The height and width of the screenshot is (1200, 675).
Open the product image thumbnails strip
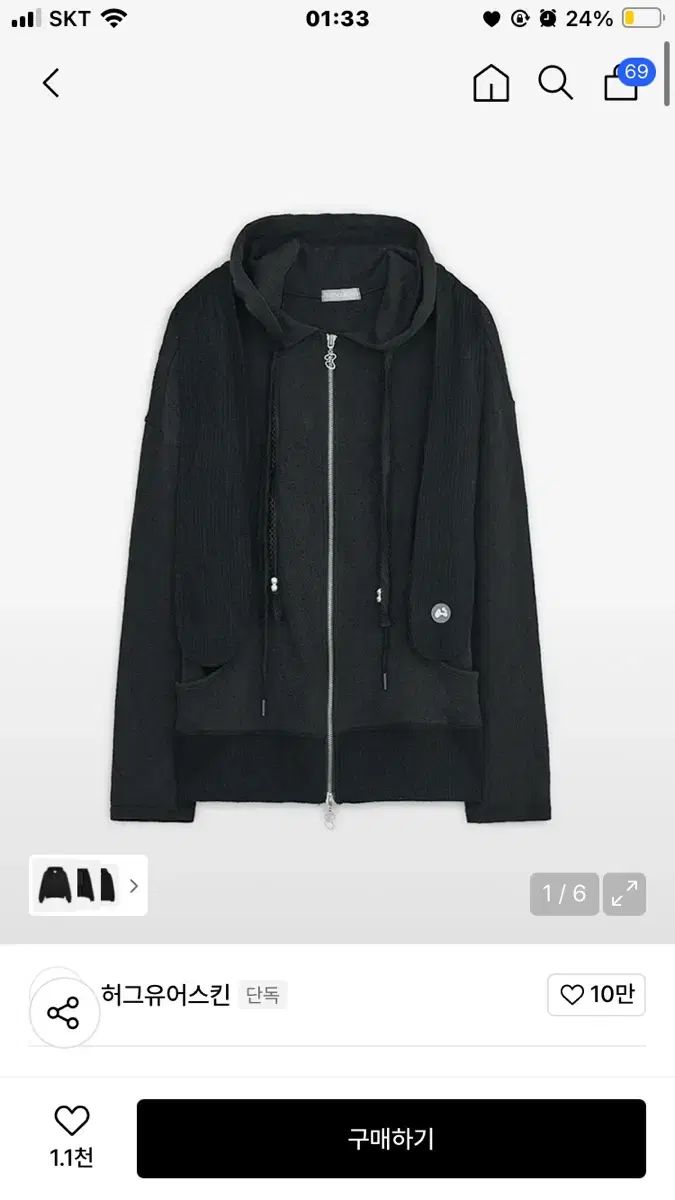(x=89, y=885)
